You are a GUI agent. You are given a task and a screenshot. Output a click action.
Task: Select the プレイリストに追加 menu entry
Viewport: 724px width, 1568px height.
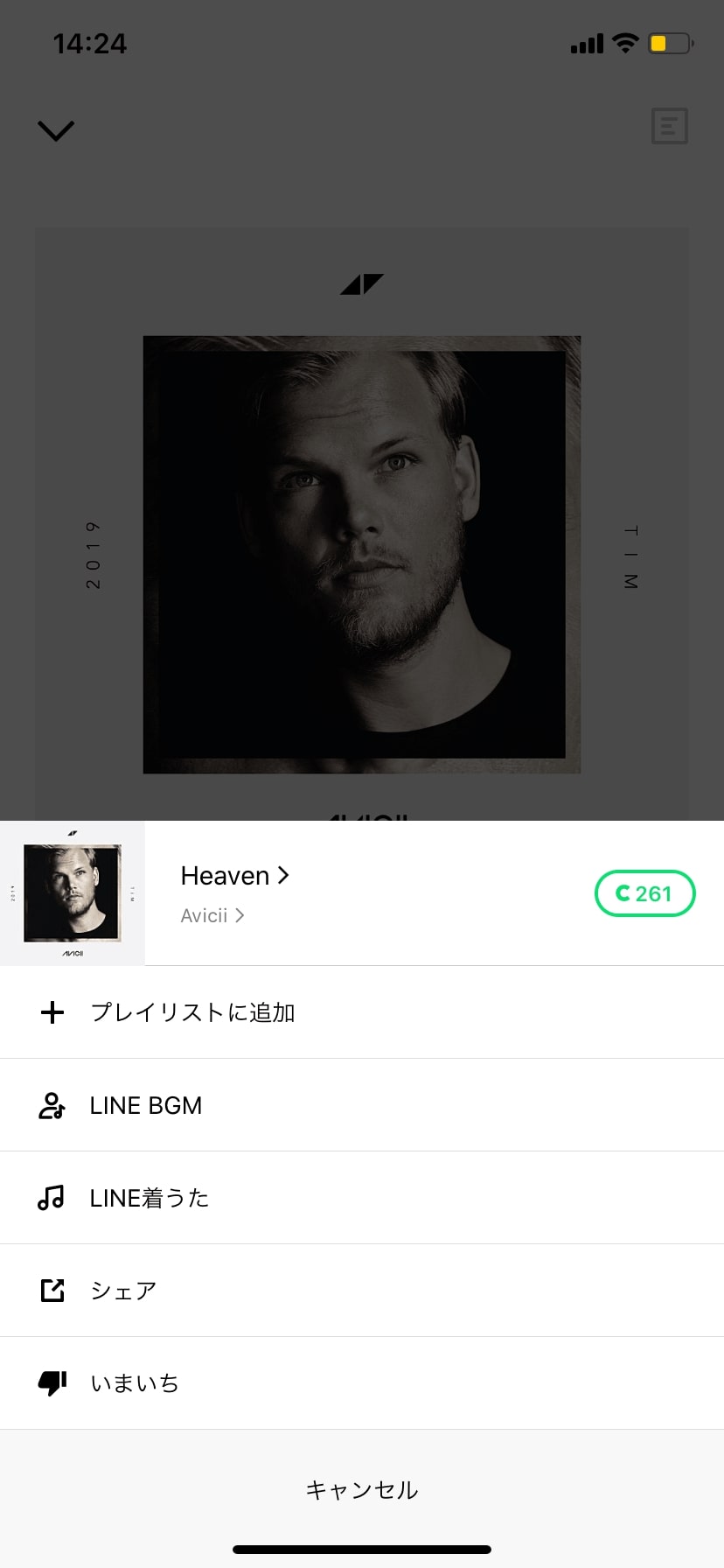pyautogui.click(x=194, y=1012)
